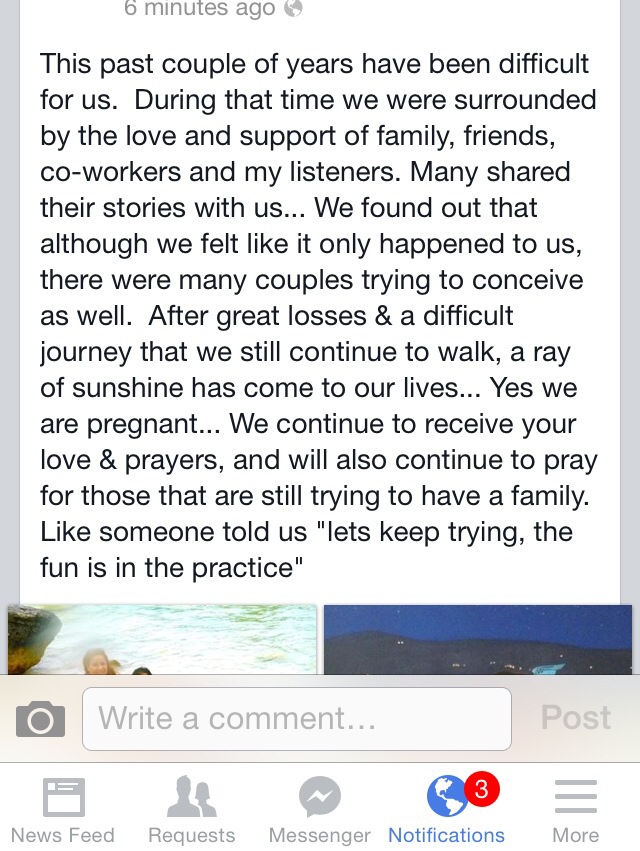This screenshot has height=851, width=640.
Task: Open the Requests tab
Action: (x=191, y=810)
